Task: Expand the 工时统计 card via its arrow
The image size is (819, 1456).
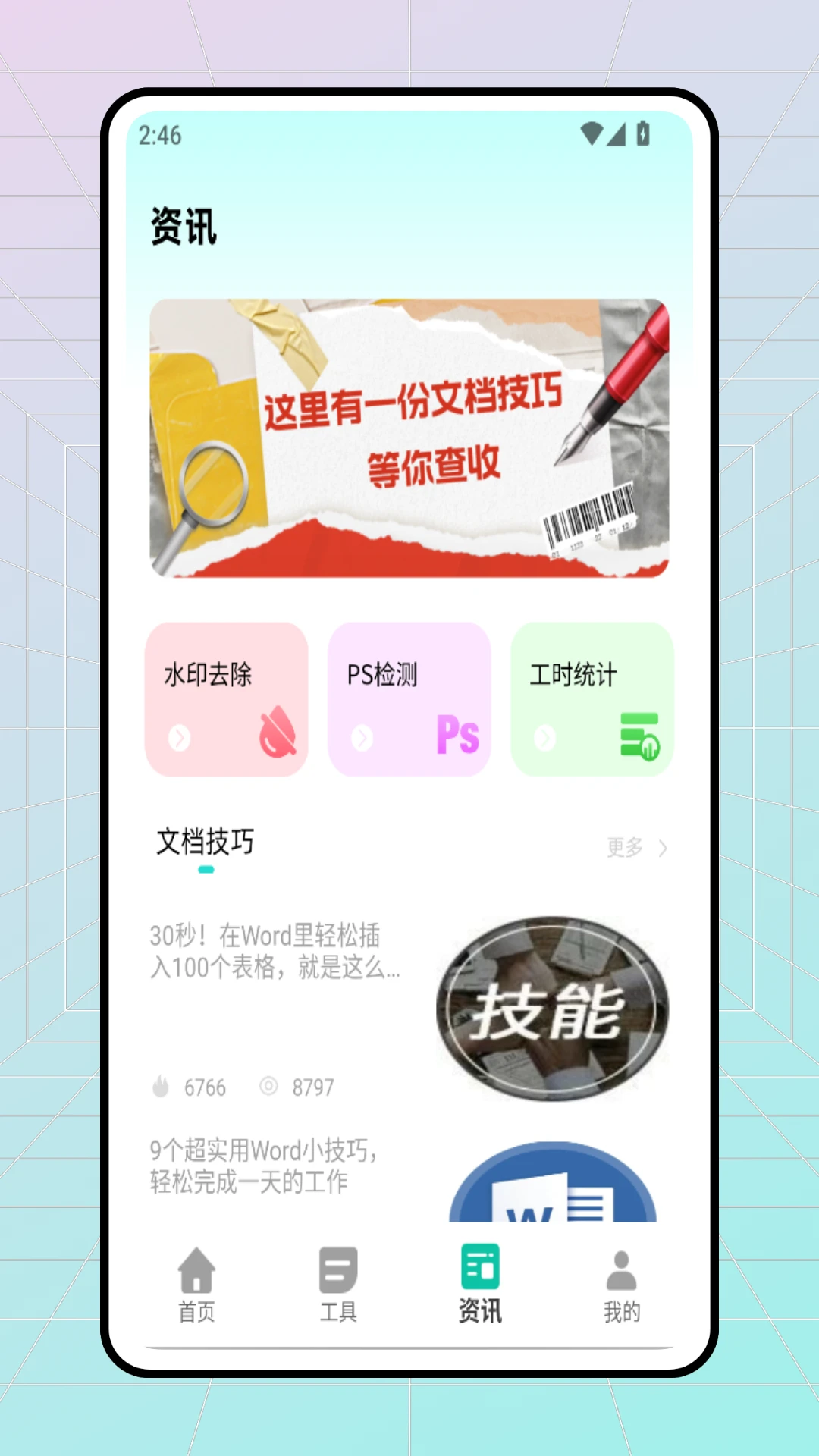Action: 544,737
